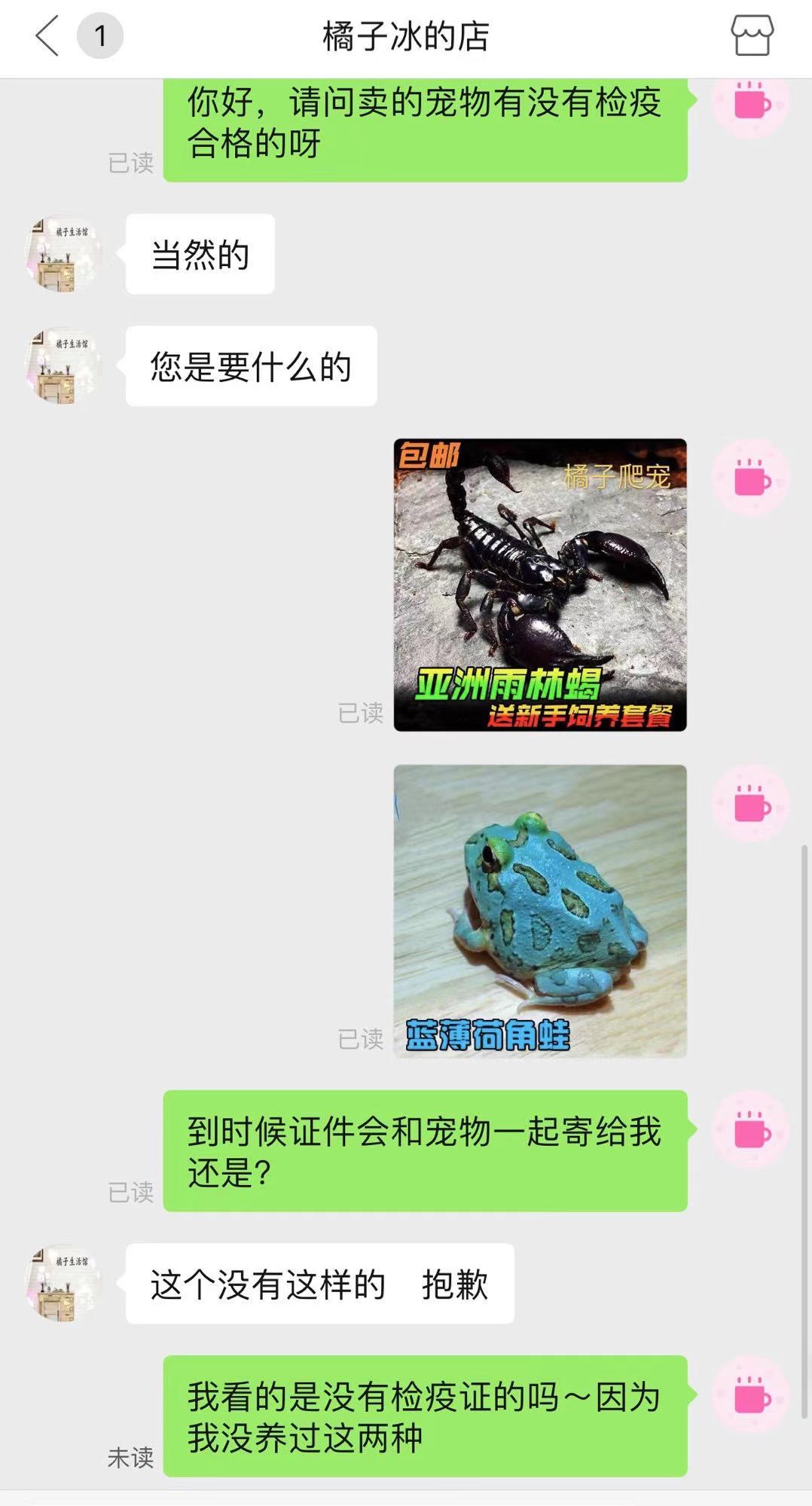Image resolution: width=812 pixels, height=1506 pixels.
Task: Open the shop page icon
Action: 752,35
